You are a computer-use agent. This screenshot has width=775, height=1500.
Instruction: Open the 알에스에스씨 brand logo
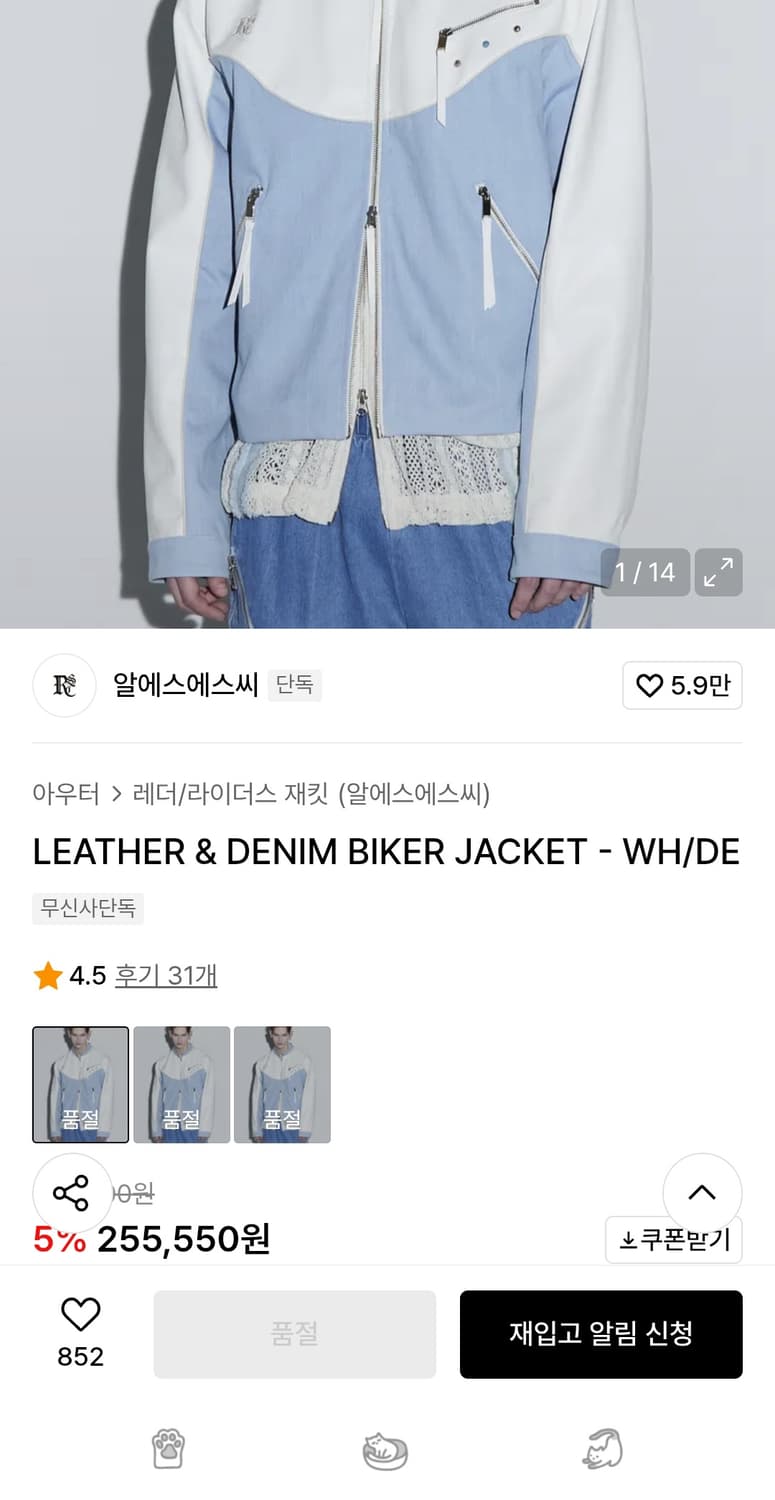coord(64,685)
